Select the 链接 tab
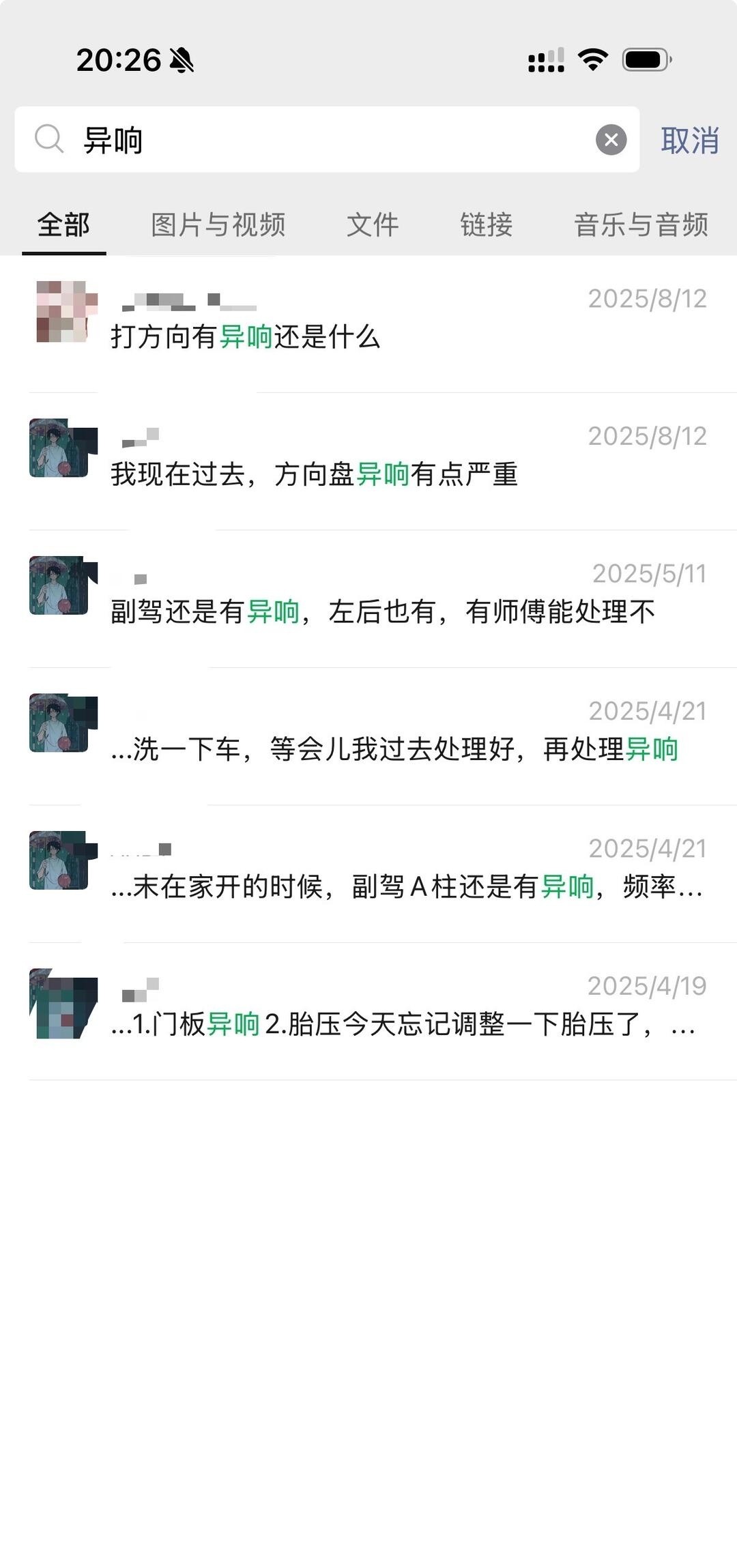 point(486,225)
